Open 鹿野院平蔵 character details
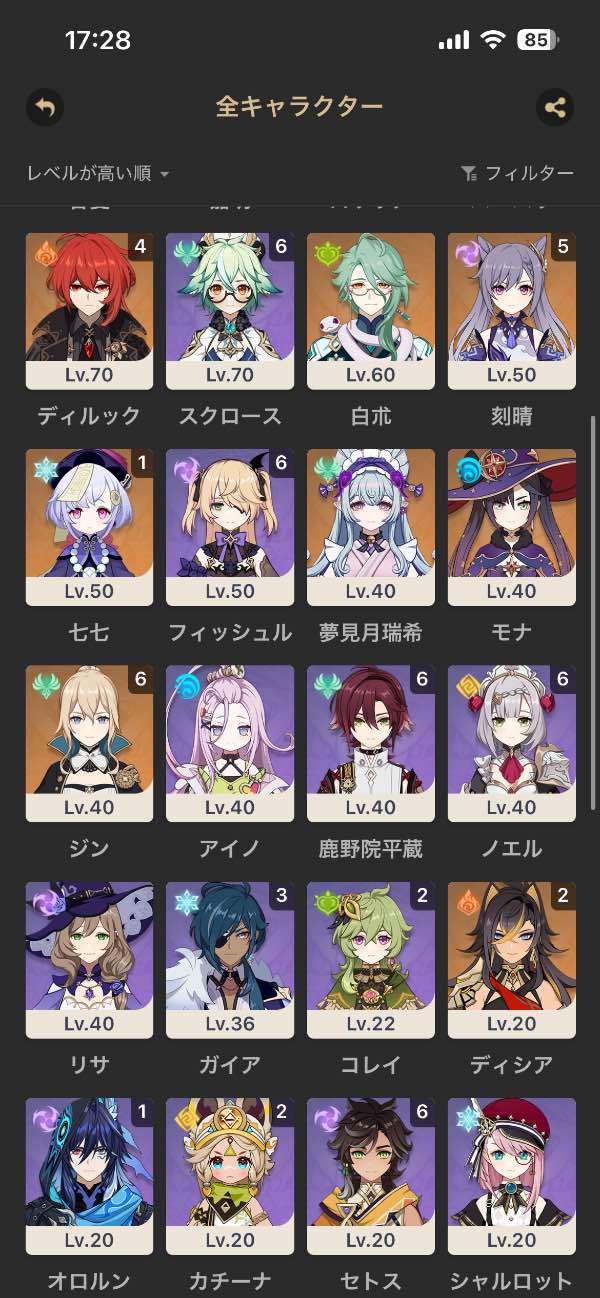600x1298 pixels. coord(371,743)
